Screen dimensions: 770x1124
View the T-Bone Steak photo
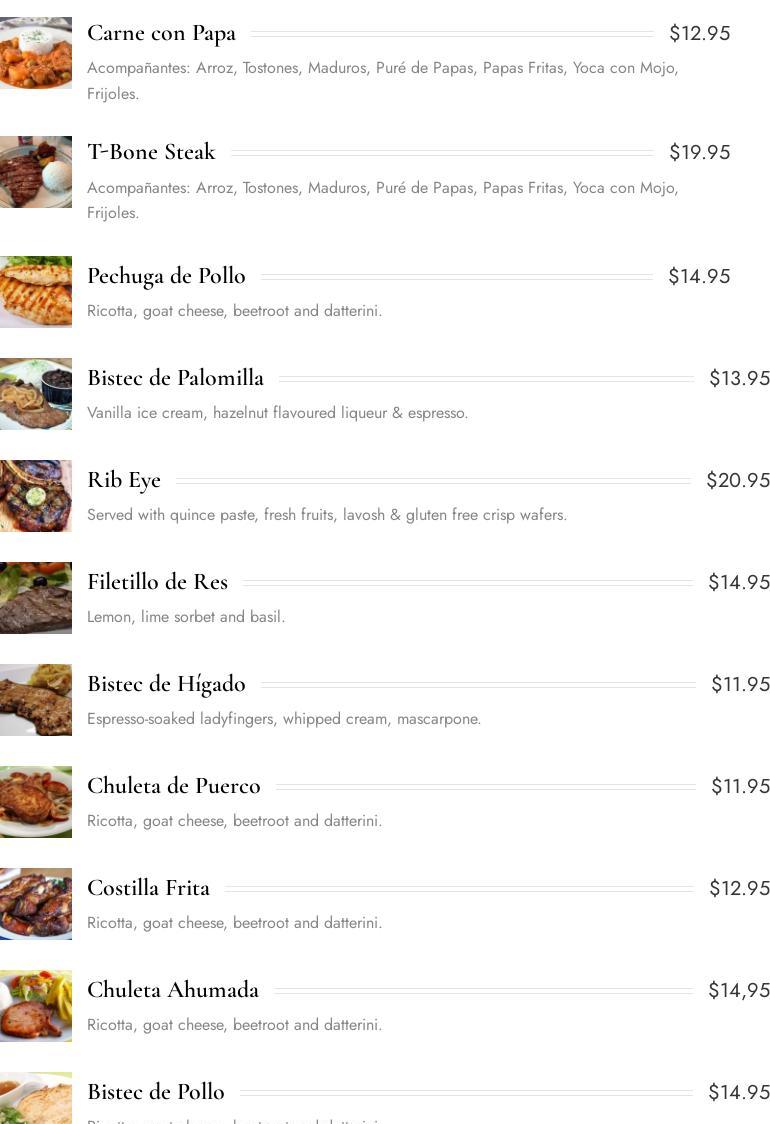(x=36, y=172)
